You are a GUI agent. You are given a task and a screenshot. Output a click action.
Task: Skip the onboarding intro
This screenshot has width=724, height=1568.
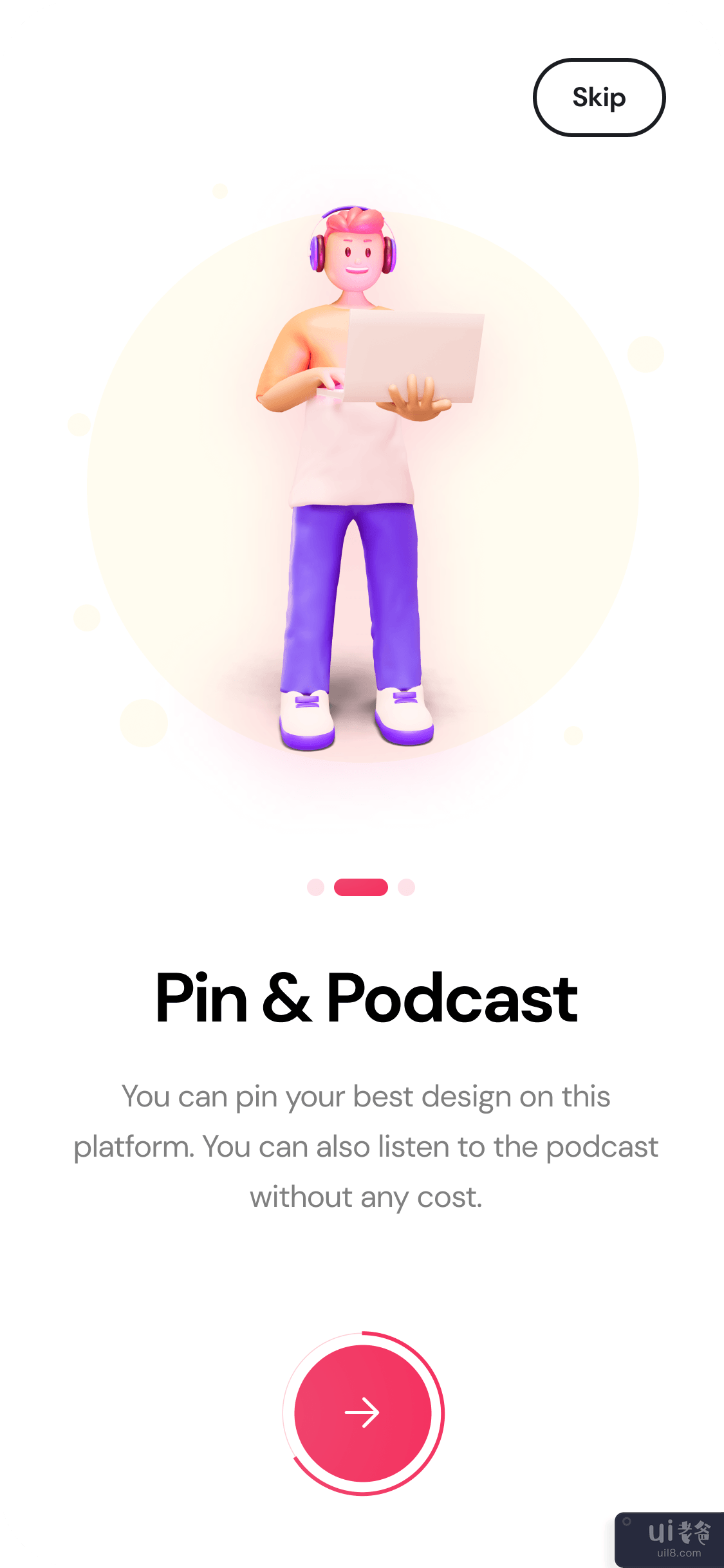point(599,98)
